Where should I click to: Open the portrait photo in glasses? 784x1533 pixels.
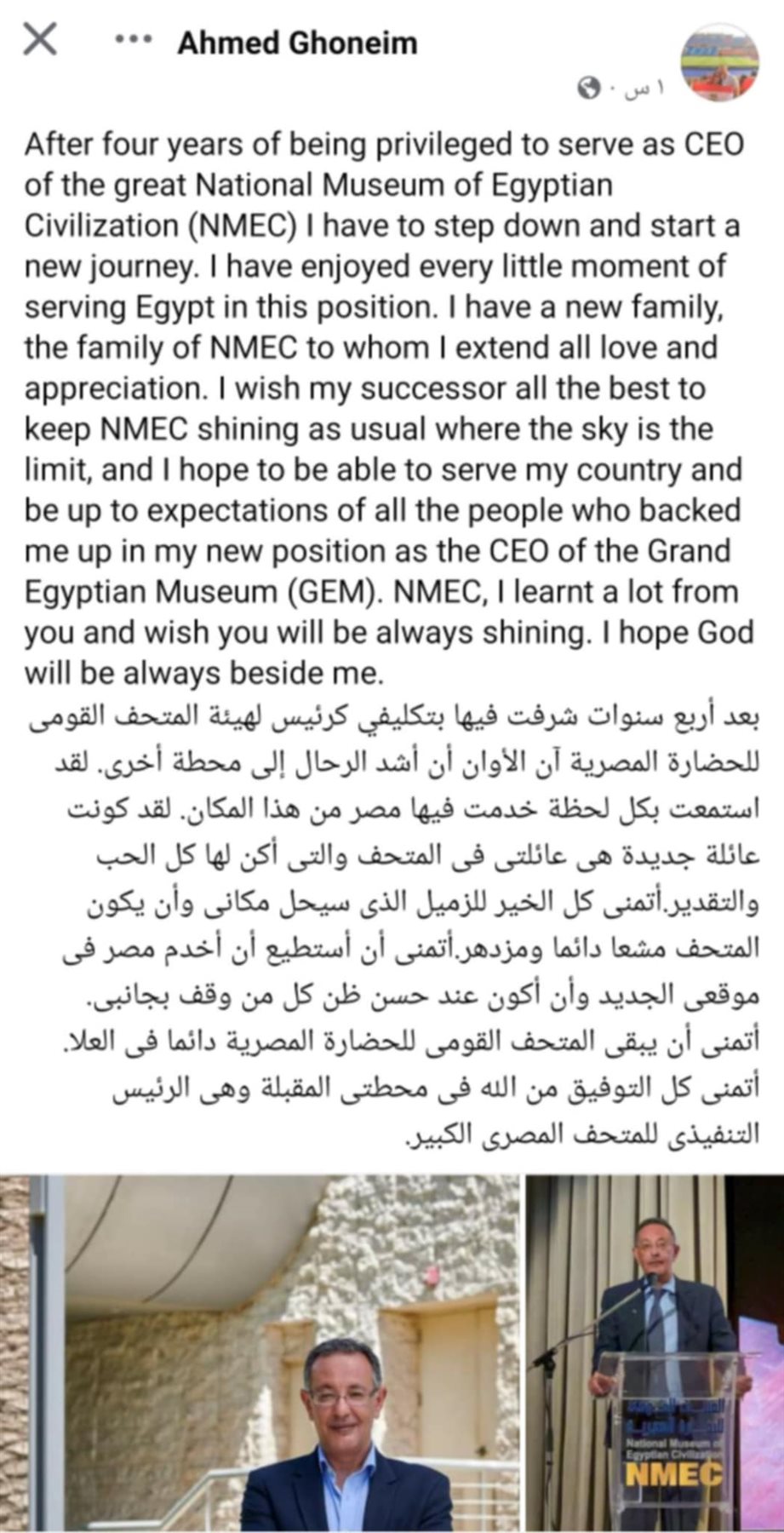point(261,1354)
